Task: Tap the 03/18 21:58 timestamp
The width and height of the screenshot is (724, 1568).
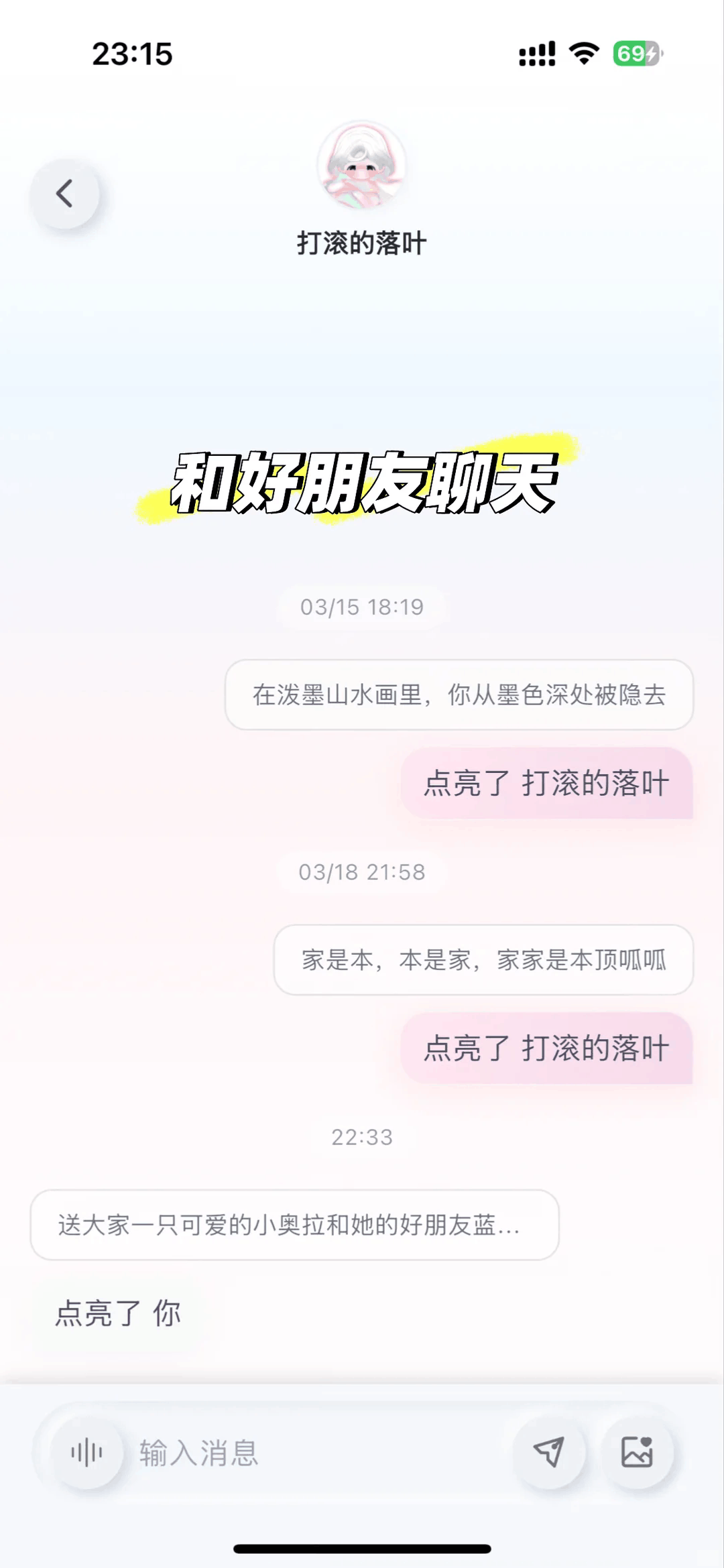Action: (362, 872)
